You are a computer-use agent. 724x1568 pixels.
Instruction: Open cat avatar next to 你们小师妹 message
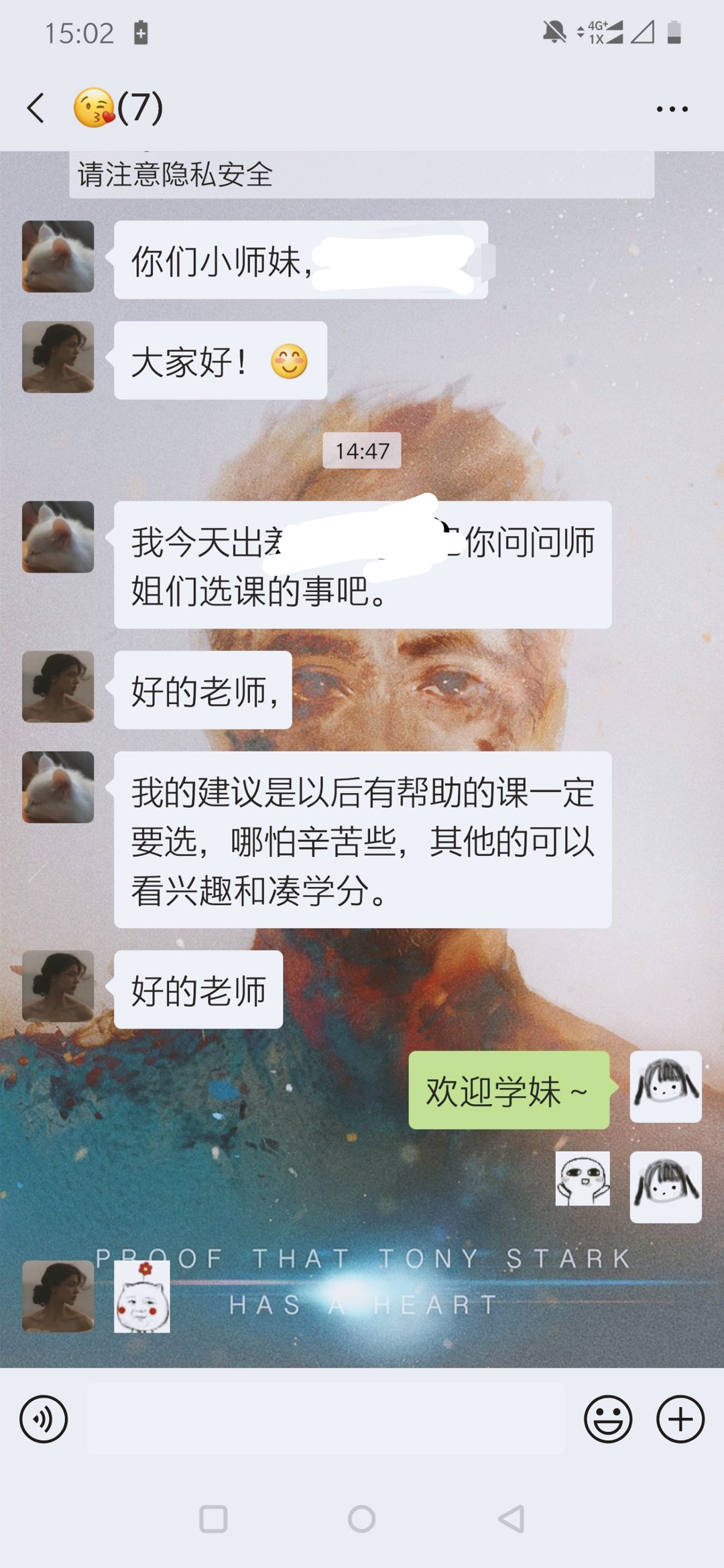[x=58, y=256]
